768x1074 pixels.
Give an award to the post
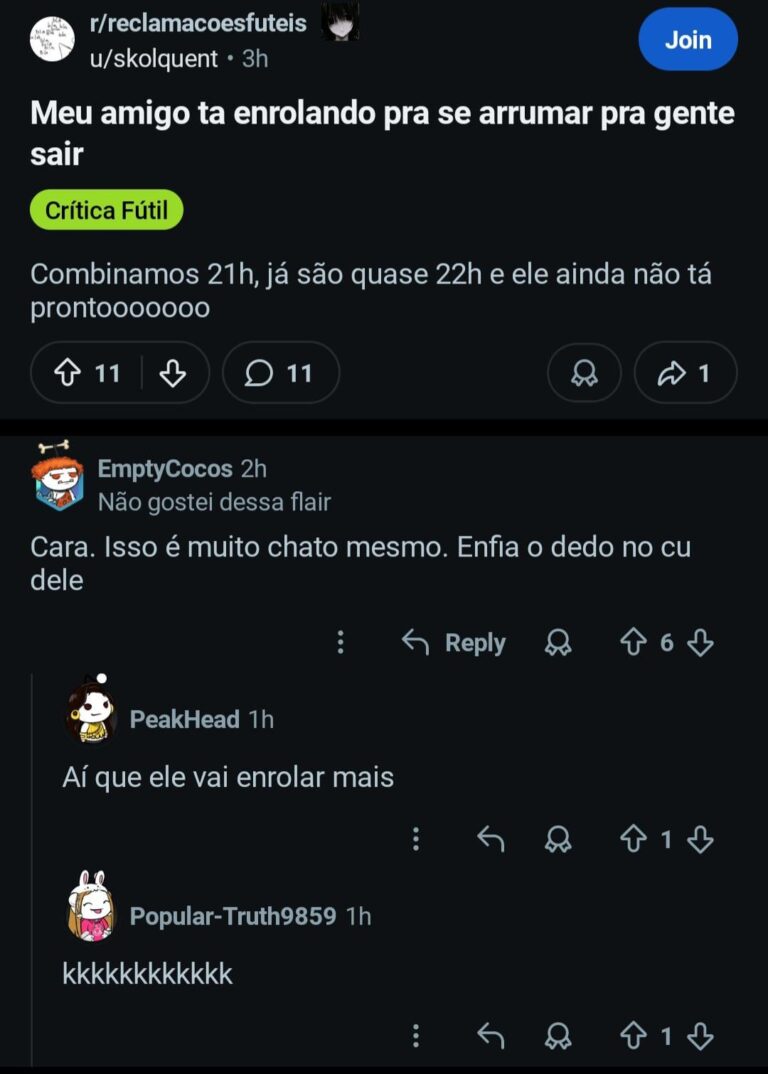click(584, 373)
